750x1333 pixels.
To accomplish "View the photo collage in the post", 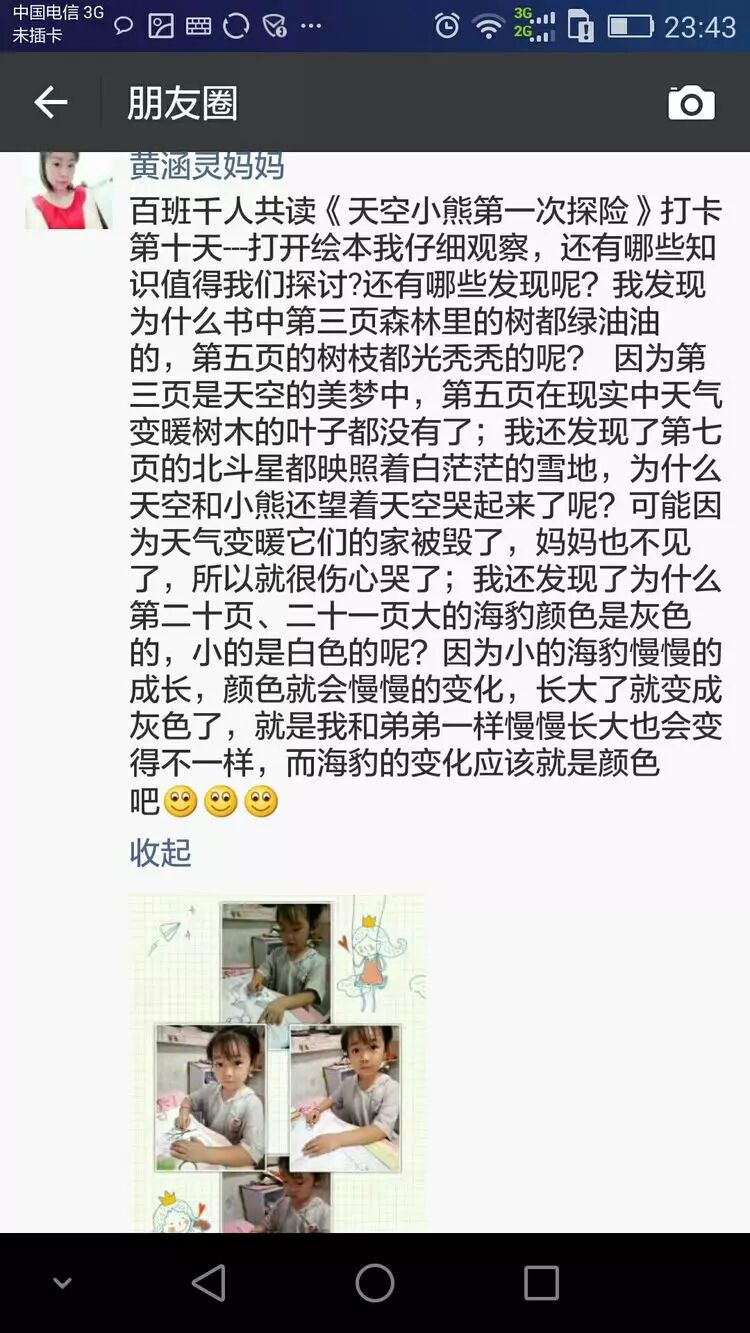I will point(277,1062).
